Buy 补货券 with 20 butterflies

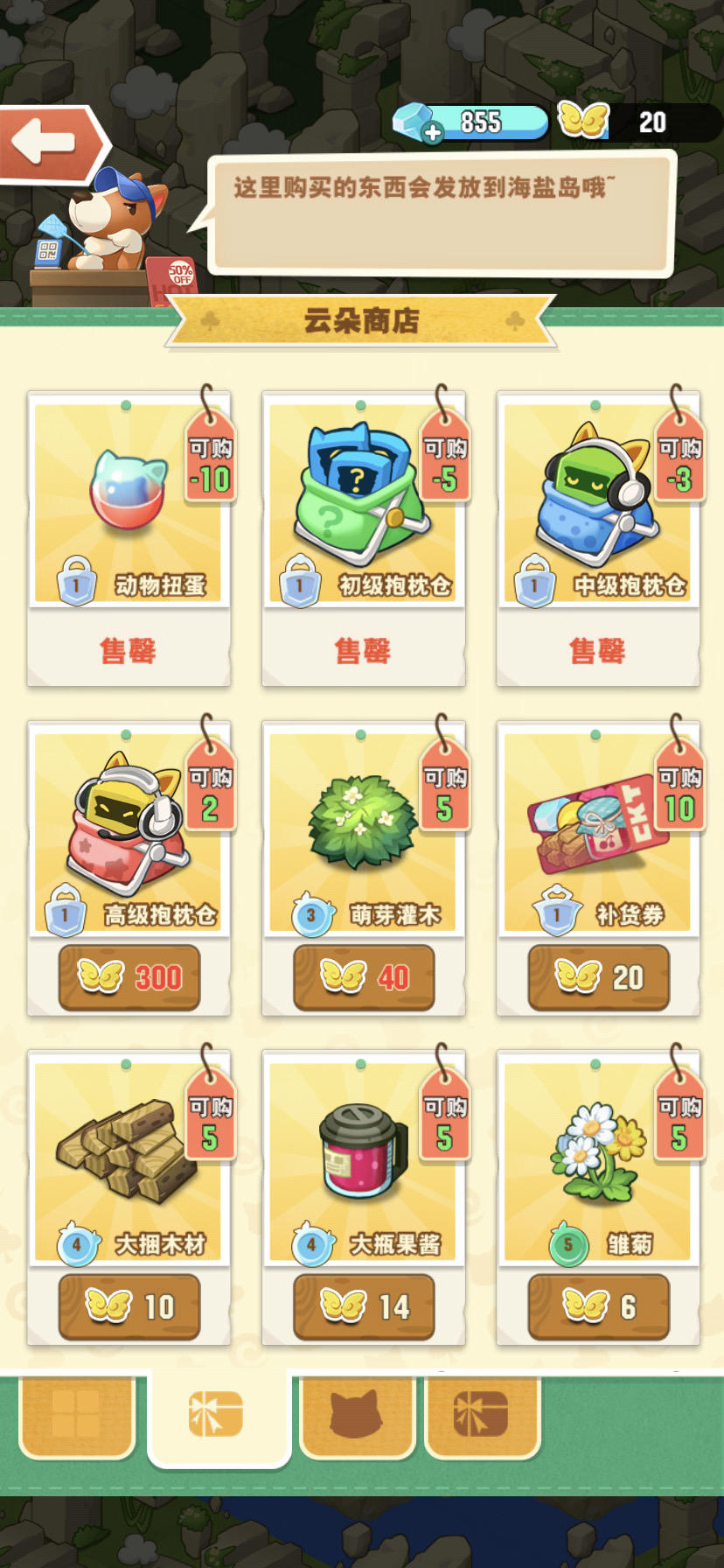(597, 978)
